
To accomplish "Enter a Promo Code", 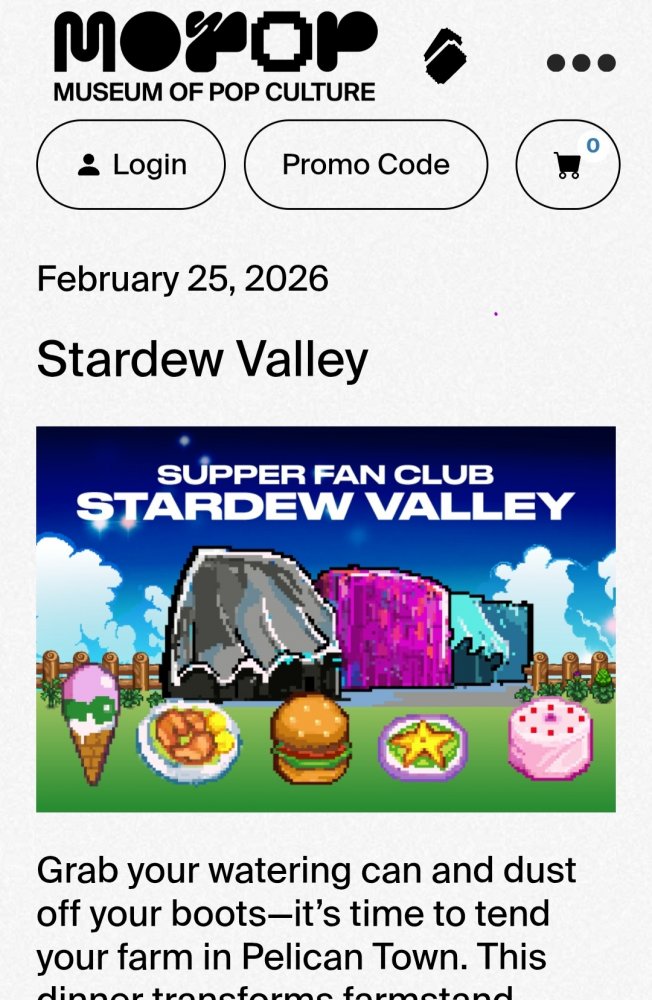I will [x=366, y=165].
